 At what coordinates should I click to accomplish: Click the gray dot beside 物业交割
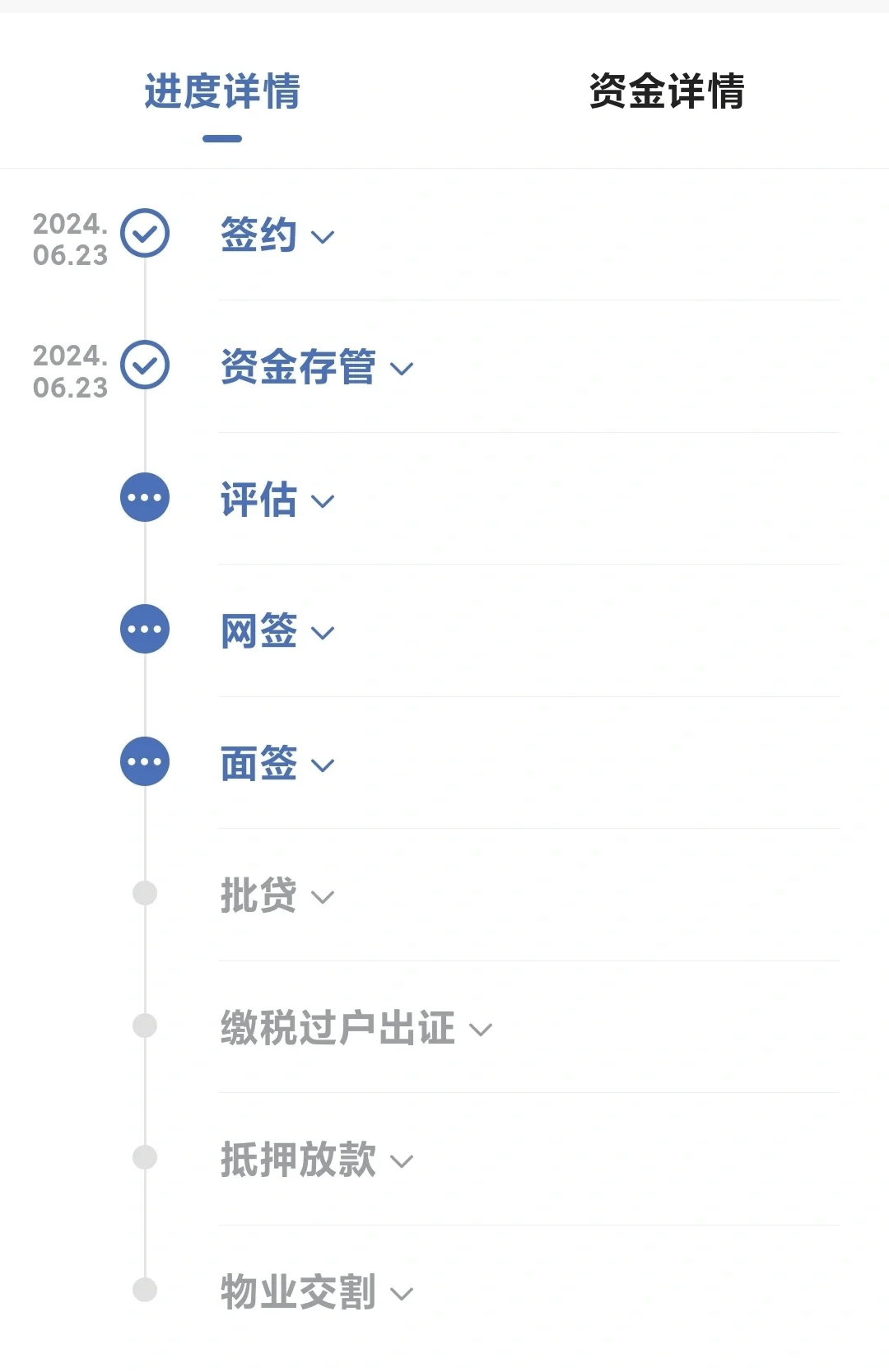pos(145,1292)
